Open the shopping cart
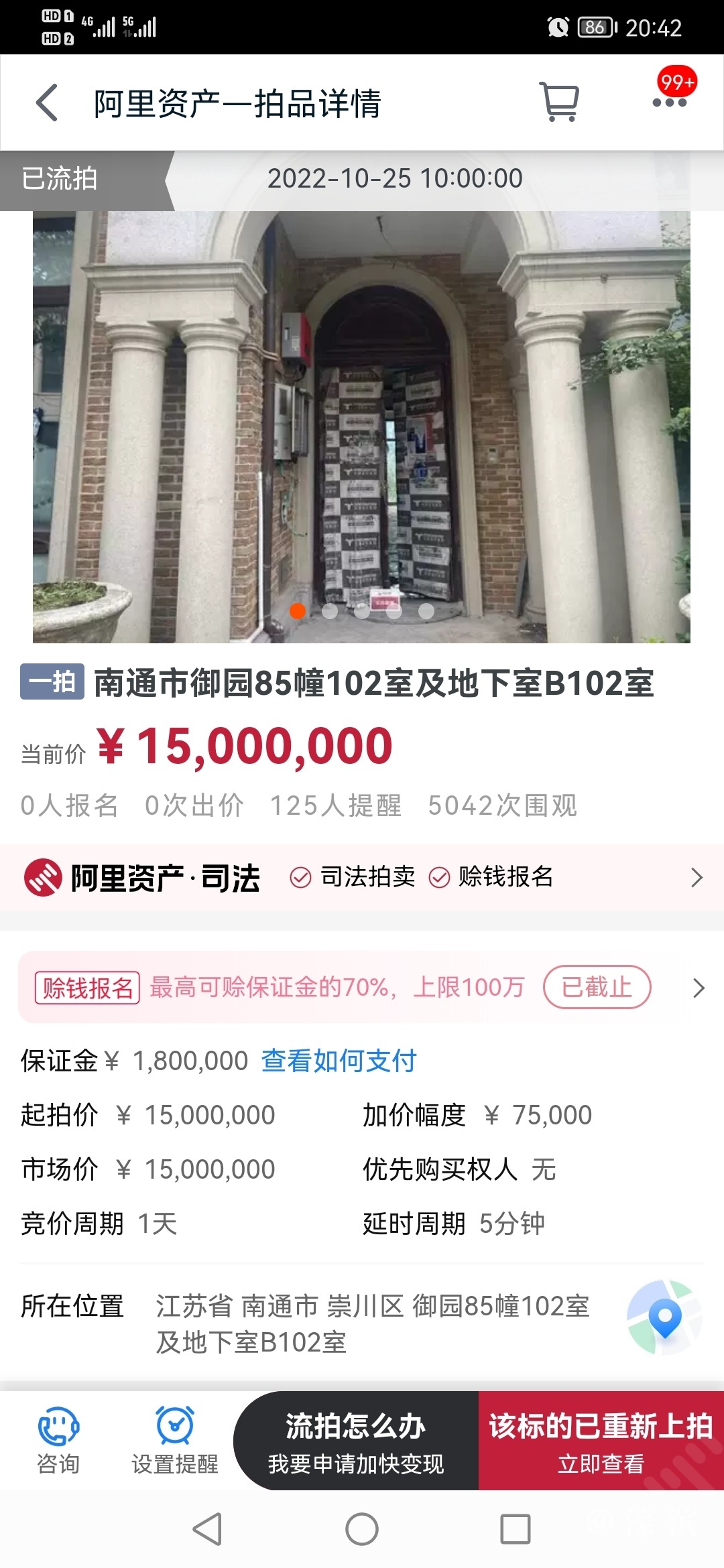The image size is (724, 1568). (559, 103)
